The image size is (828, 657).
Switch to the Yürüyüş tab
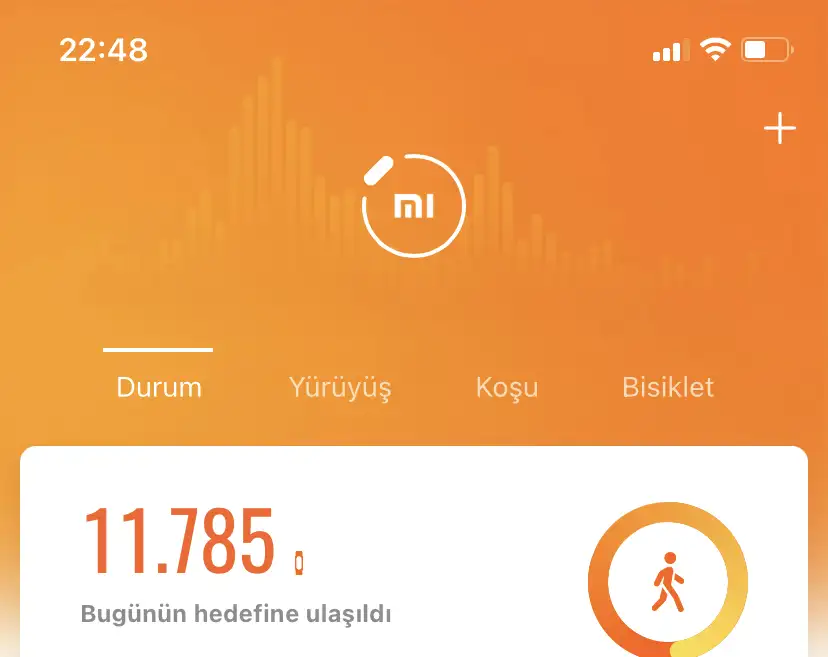coord(340,387)
